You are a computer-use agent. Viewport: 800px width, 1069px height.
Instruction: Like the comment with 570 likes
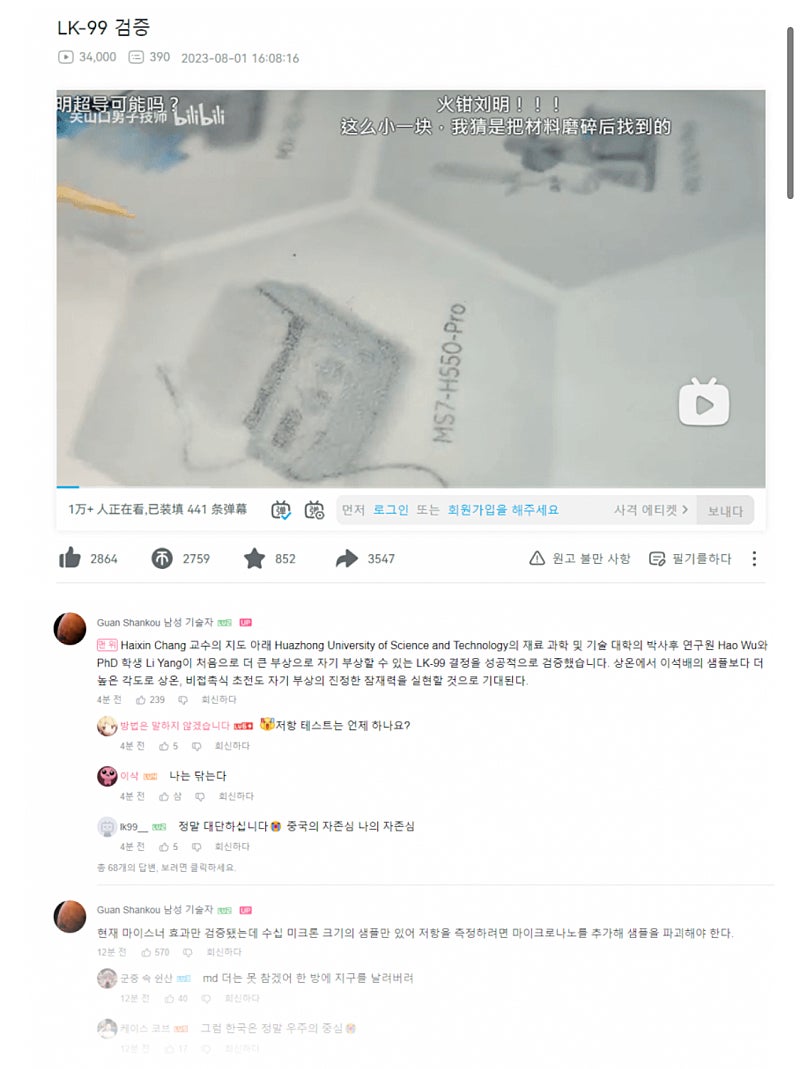(x=147, y=953)
